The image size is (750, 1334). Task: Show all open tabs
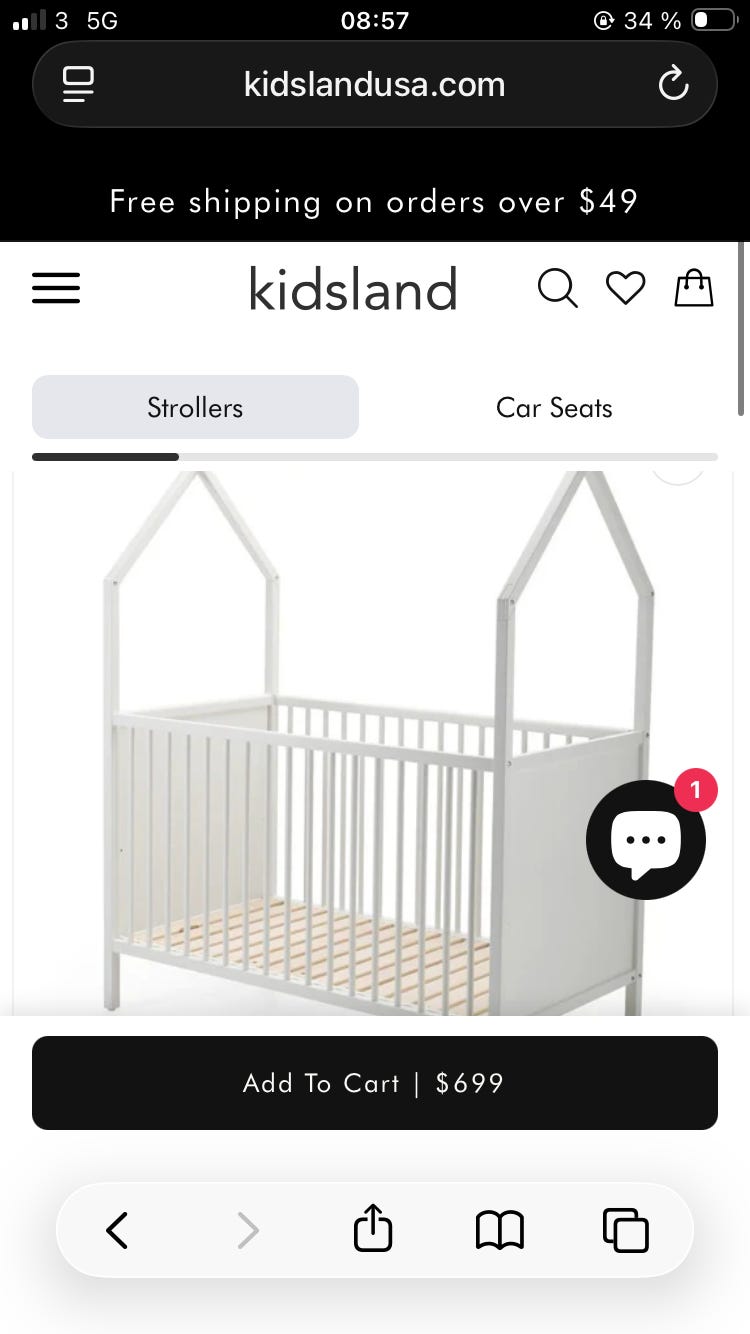626,1230
